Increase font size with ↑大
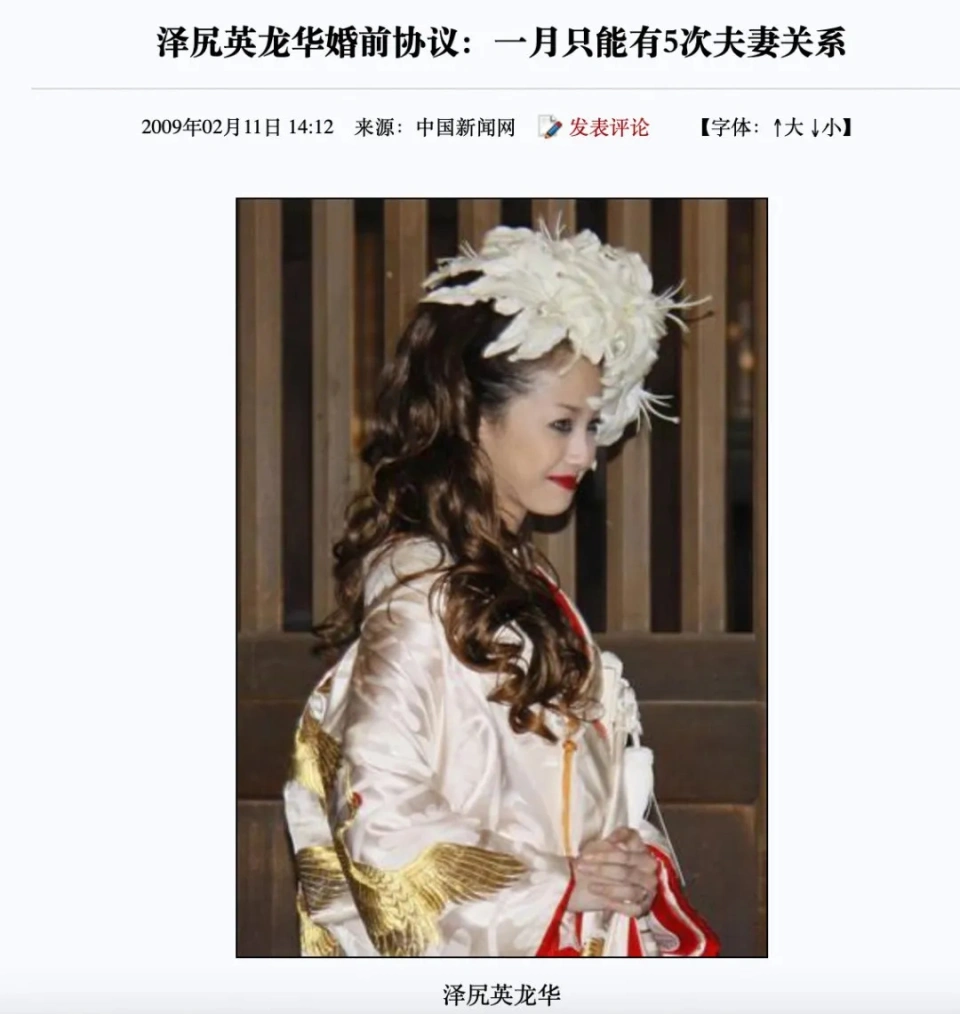The image size is (960, 1014). [787, 127]
